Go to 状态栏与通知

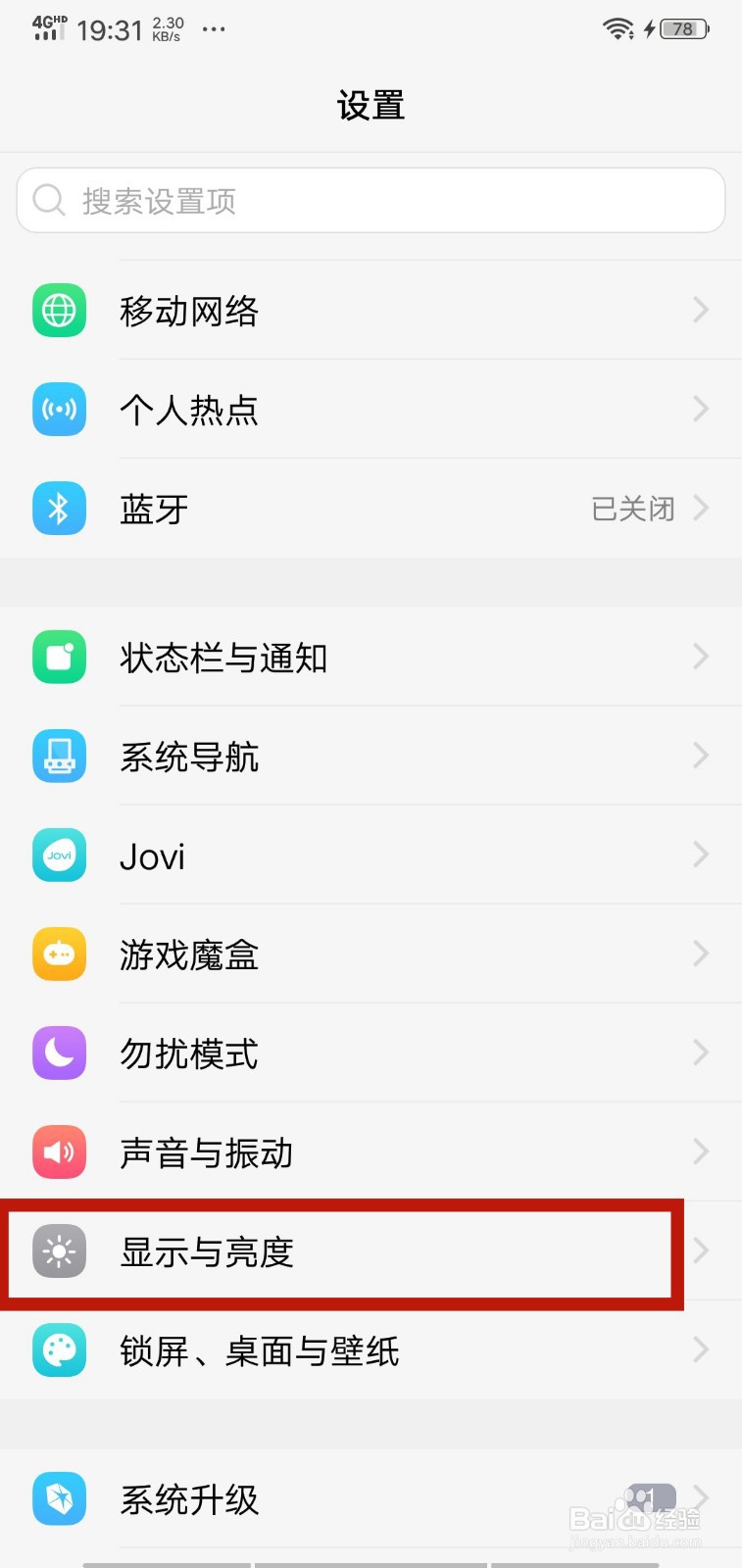tap(371, 658)
